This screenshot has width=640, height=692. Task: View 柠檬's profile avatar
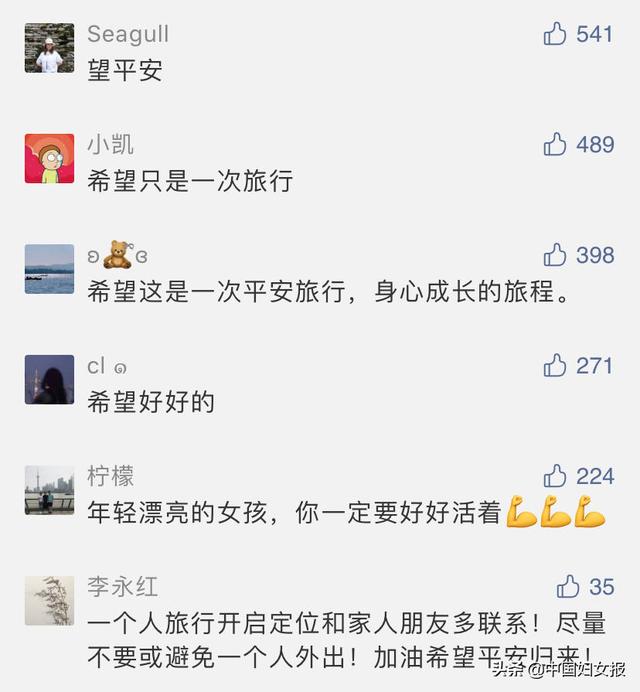click(49, 490)
